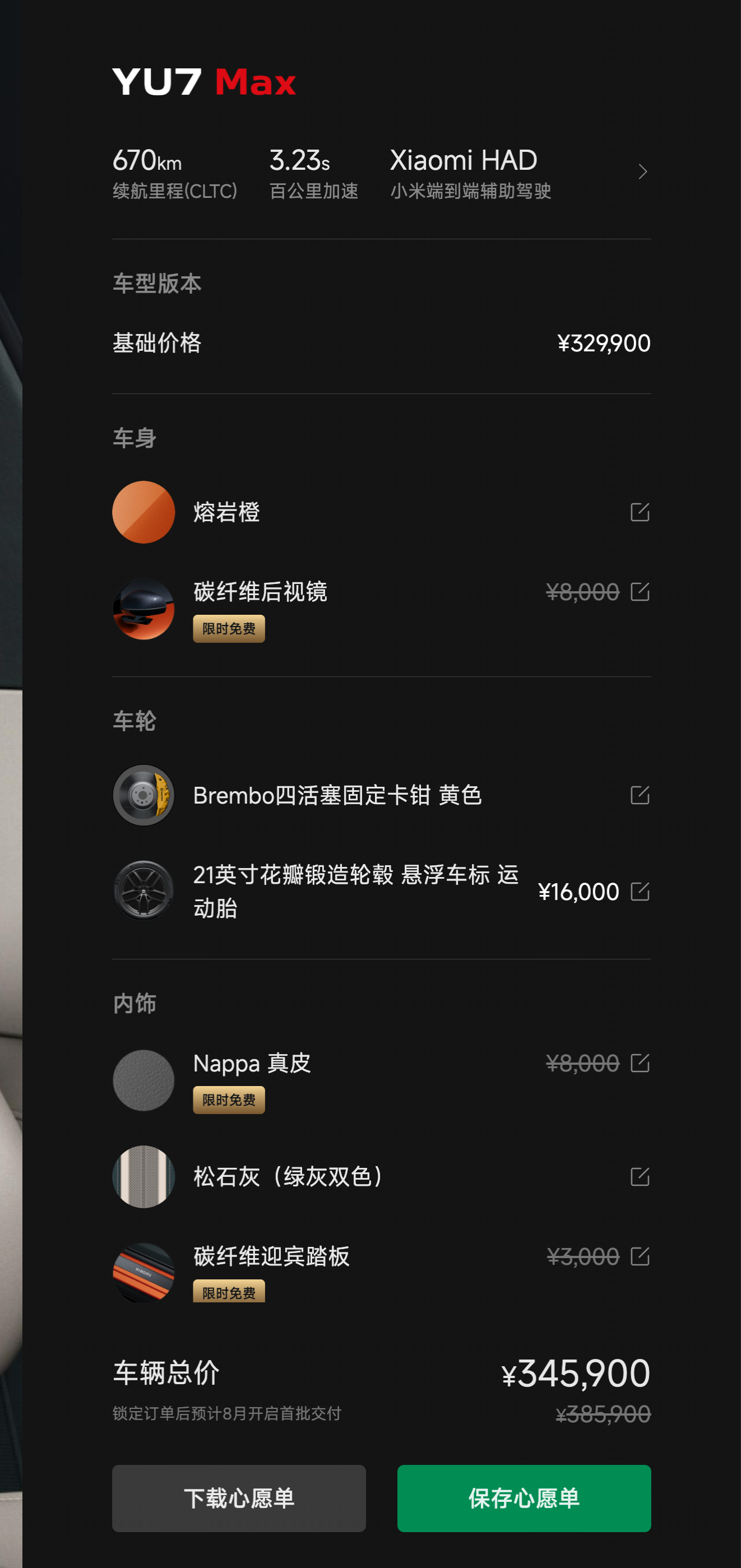Click the edit icon for 21英寸花瓣锻造轮毂
Image resolution: width=741 pixels, height=1568 pixels.
tap(640, 891)
